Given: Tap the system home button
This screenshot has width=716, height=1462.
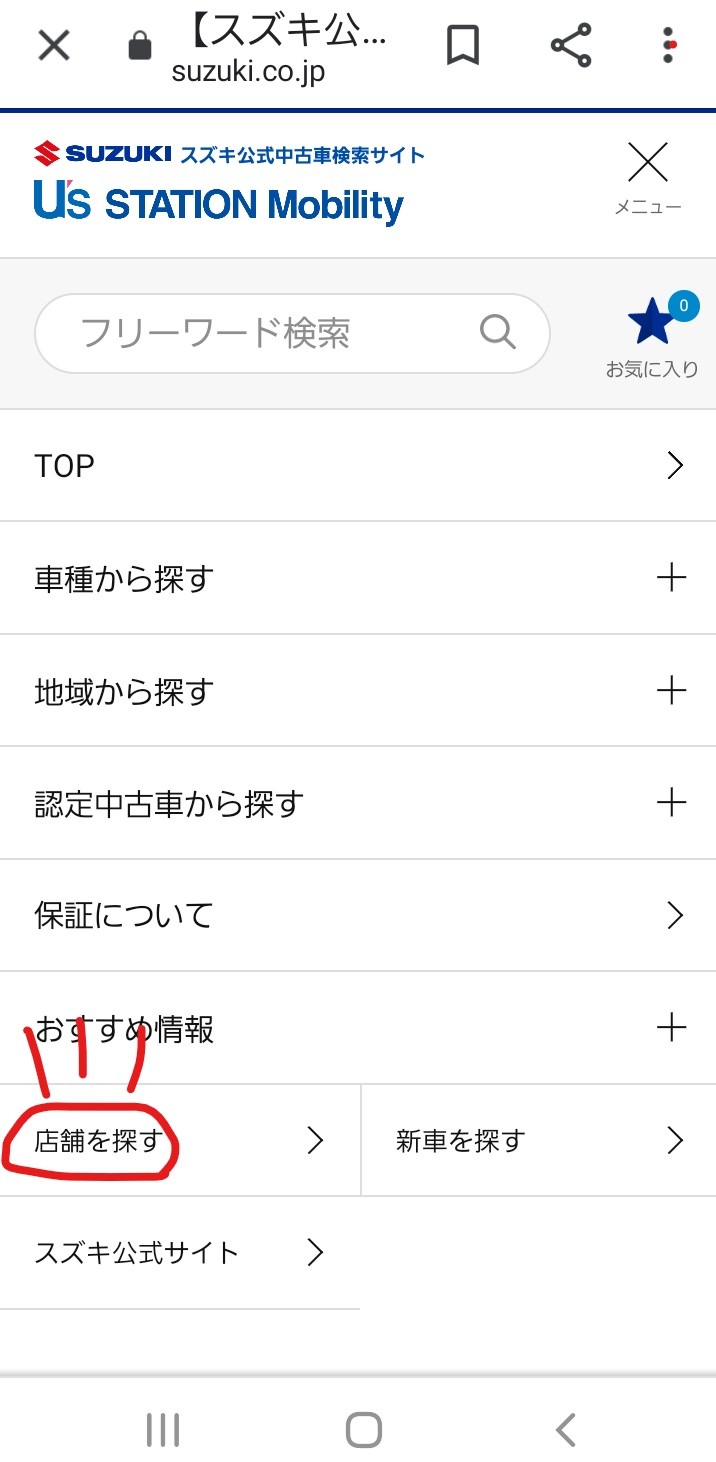Looking at the screenshot, I should [364, 1430].
